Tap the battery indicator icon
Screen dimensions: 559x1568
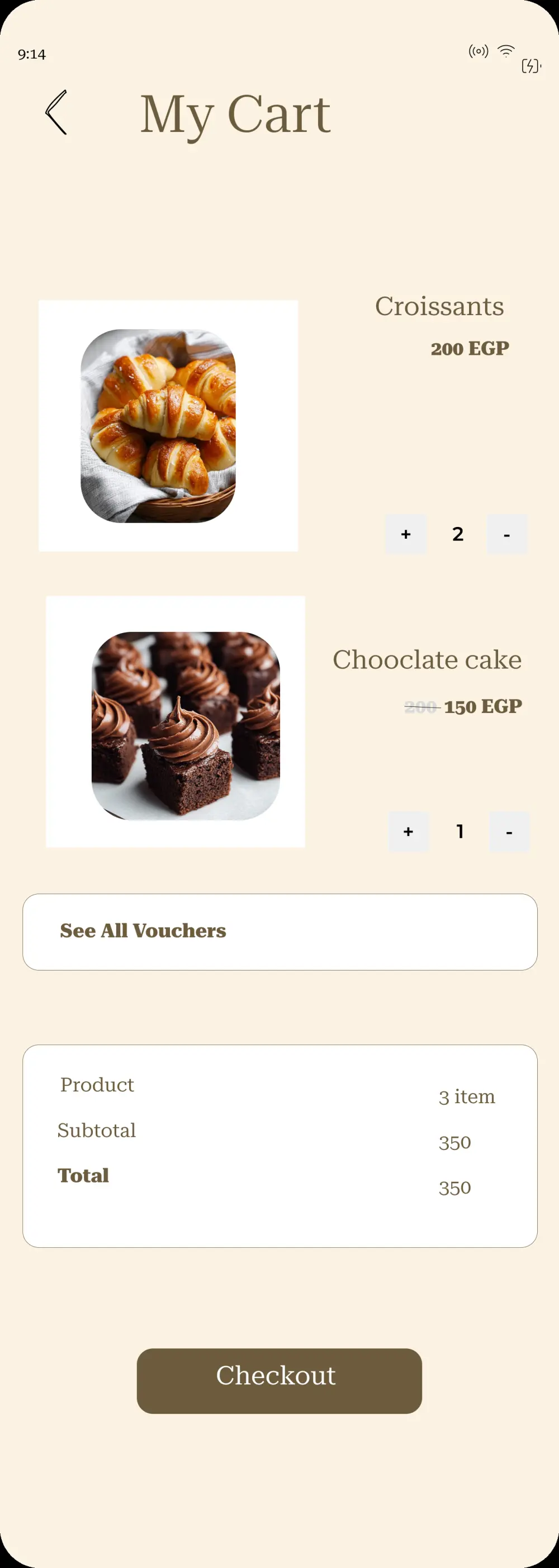(x=530, y=65)
